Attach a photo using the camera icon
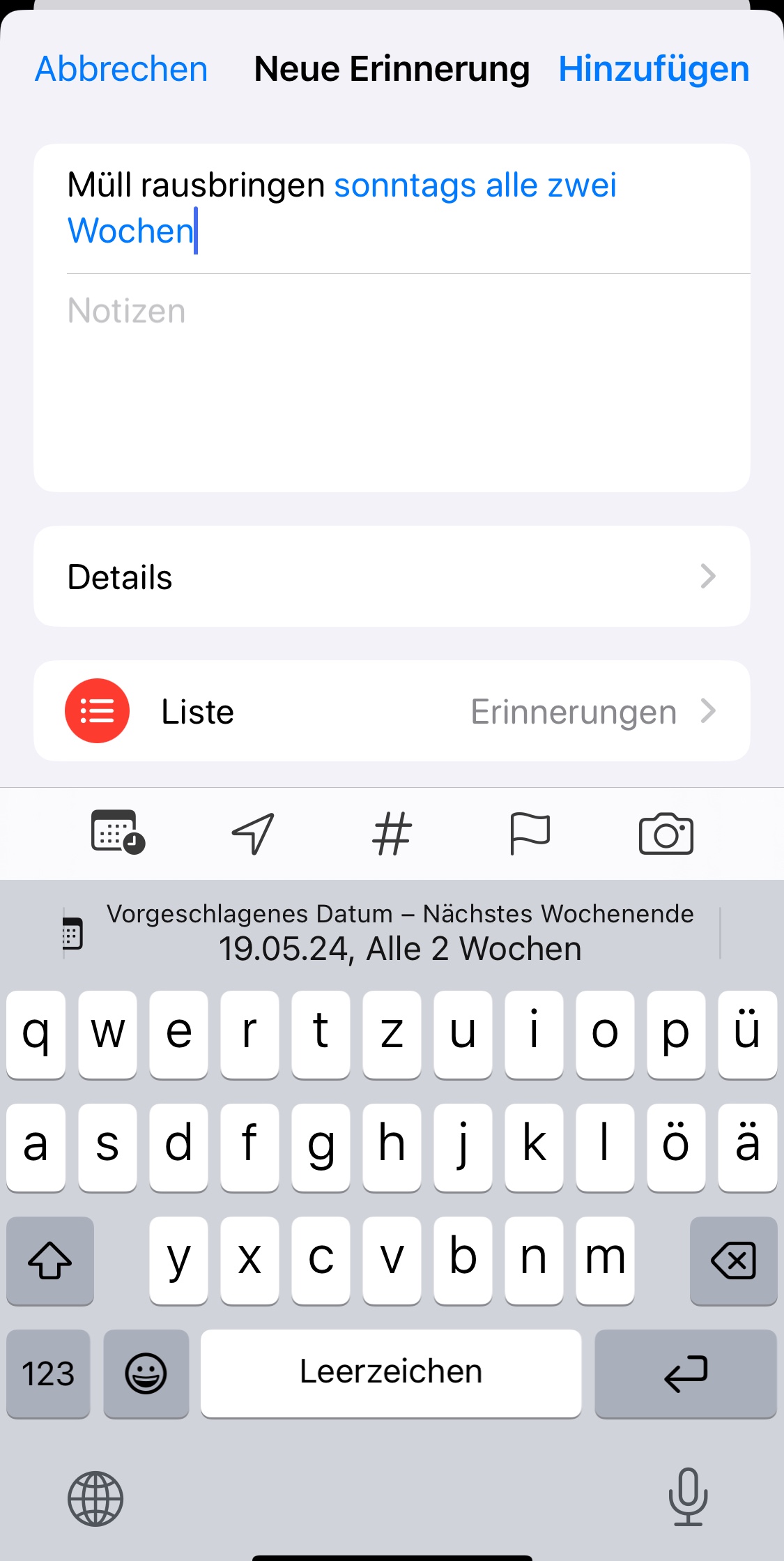The image size is (784, 1561). [x=666, y=832]
